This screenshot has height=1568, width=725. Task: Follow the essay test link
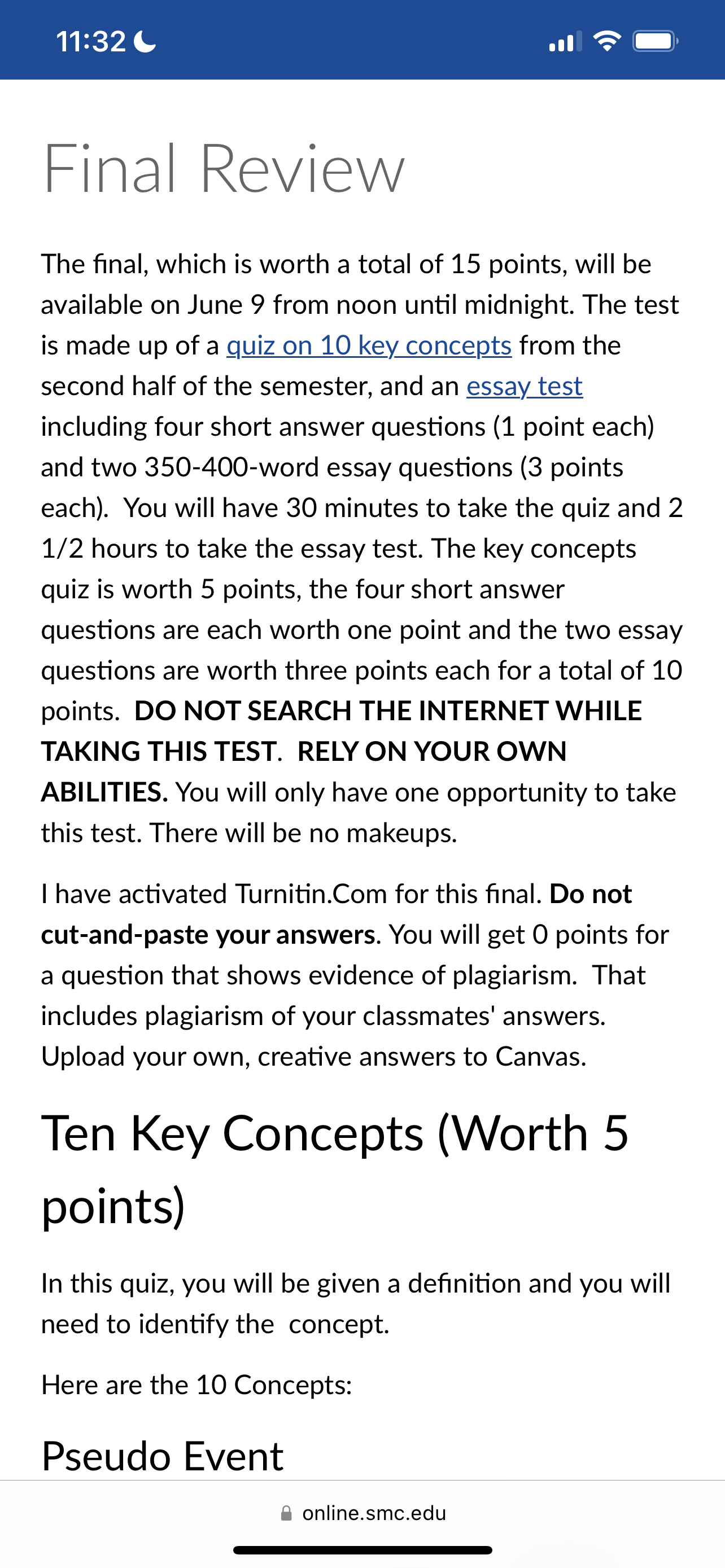525,386
